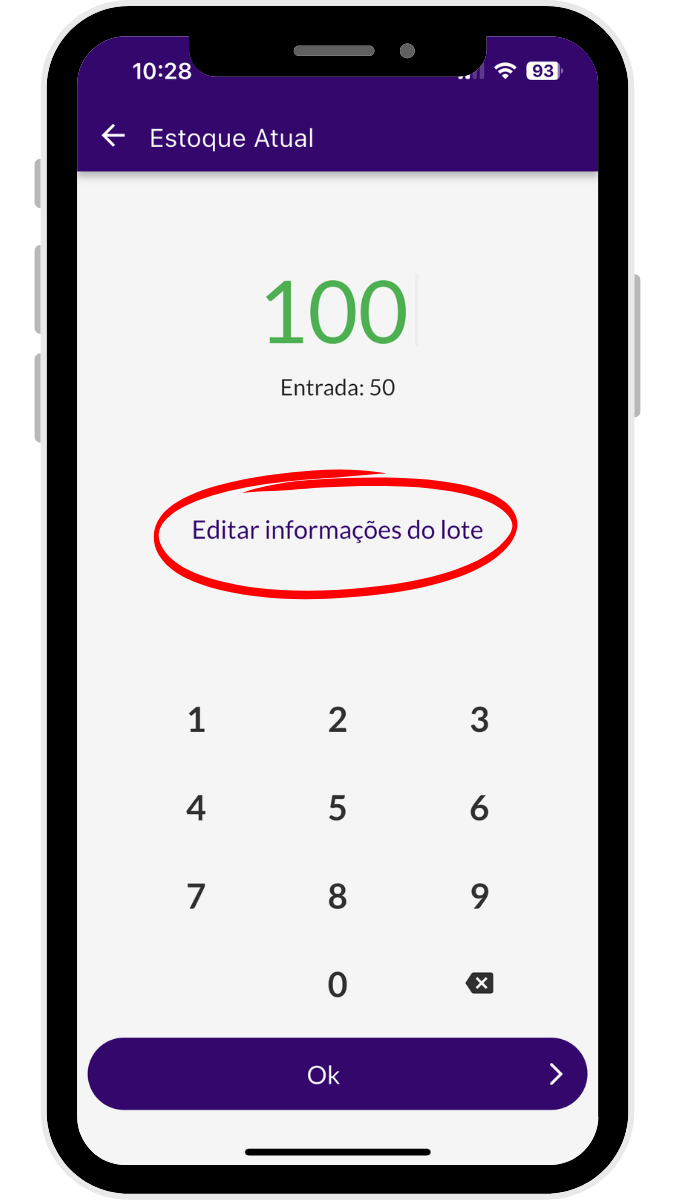Enter digit 3 on the keypad
Image resolution: width=675 pixels, height=1200 pixels.
coord(480,720)
